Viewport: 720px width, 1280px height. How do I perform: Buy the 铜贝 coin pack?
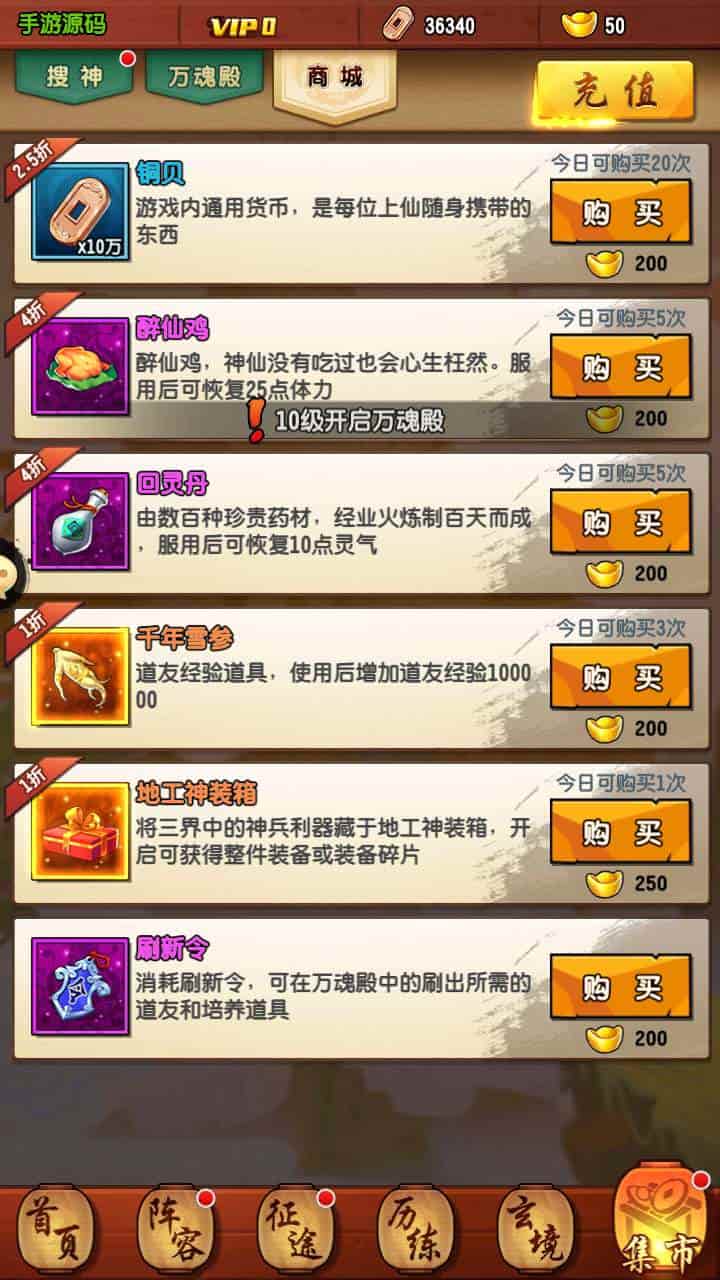620,212
